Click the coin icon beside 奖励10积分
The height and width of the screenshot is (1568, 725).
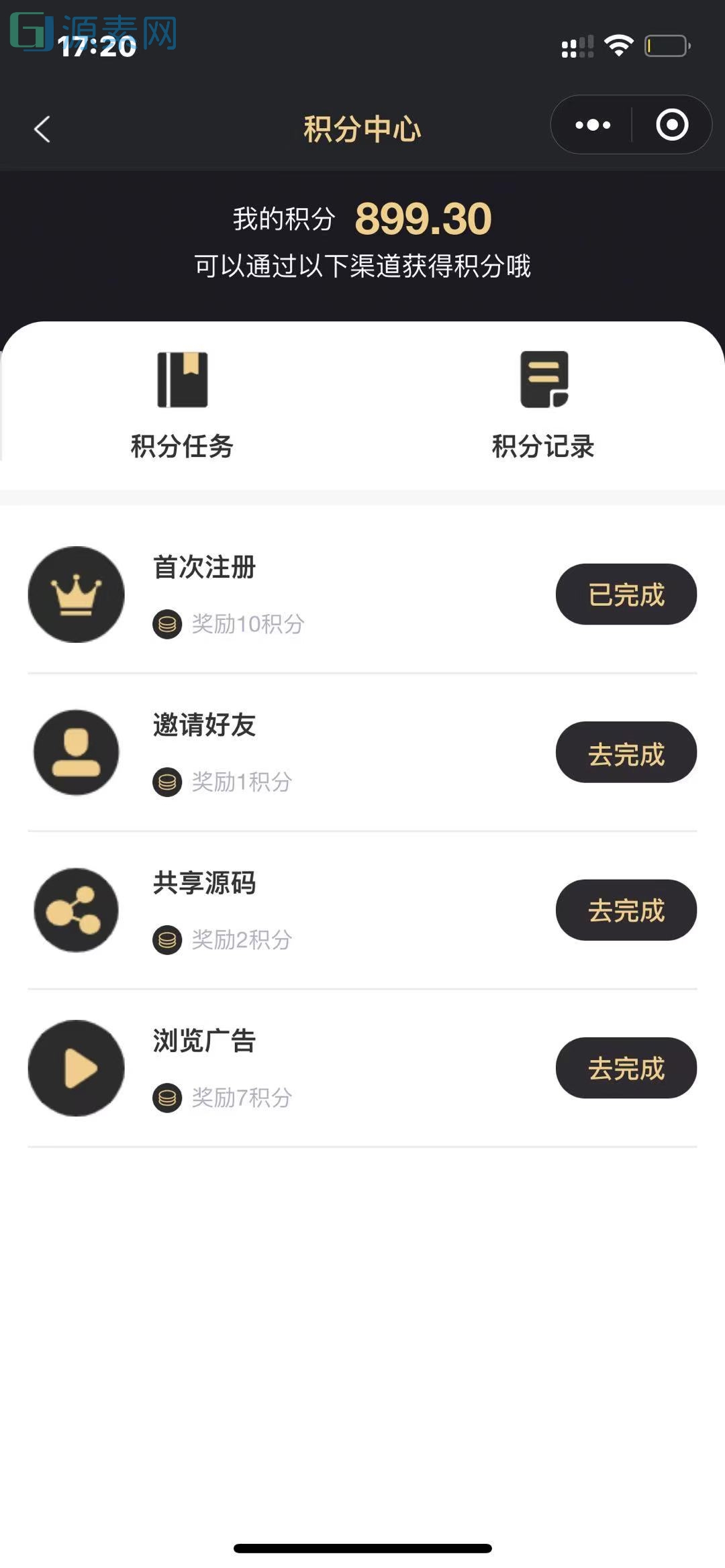[167, 625]
